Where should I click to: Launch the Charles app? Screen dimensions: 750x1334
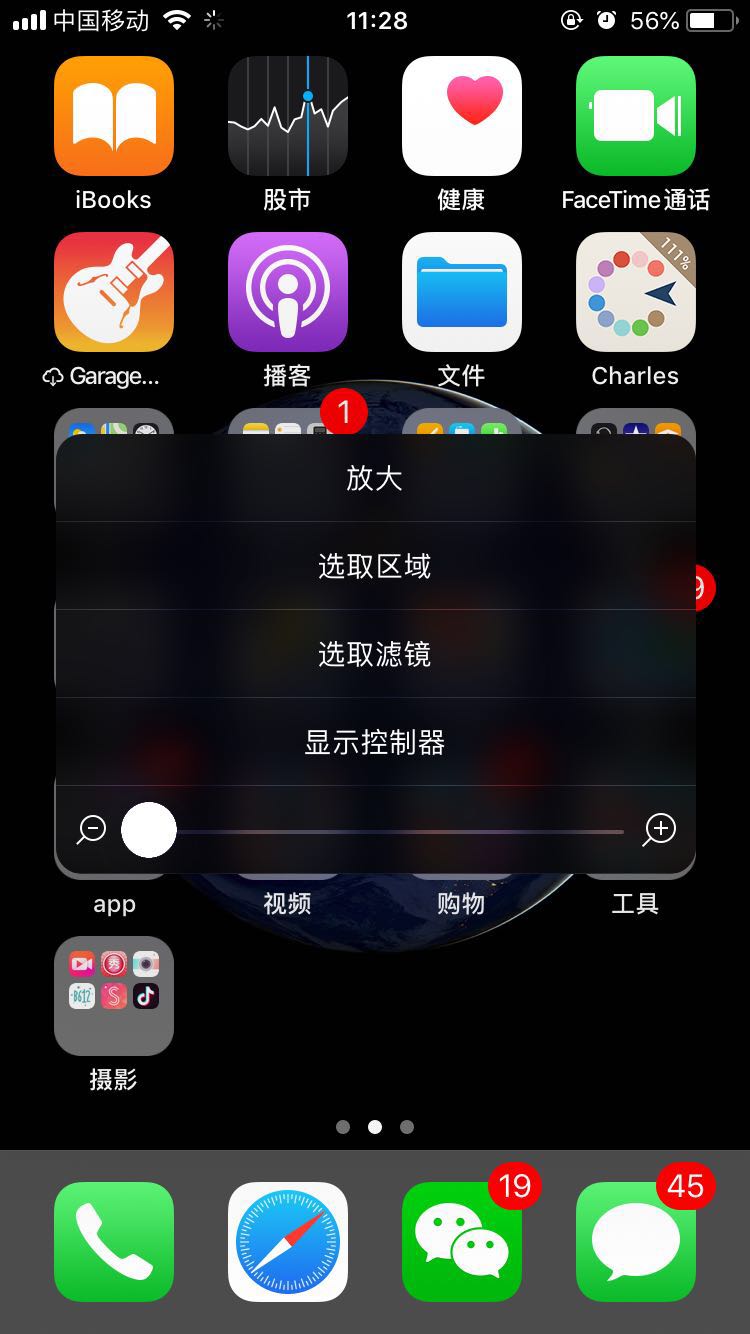pyautogui.click(x=635, y=292)
